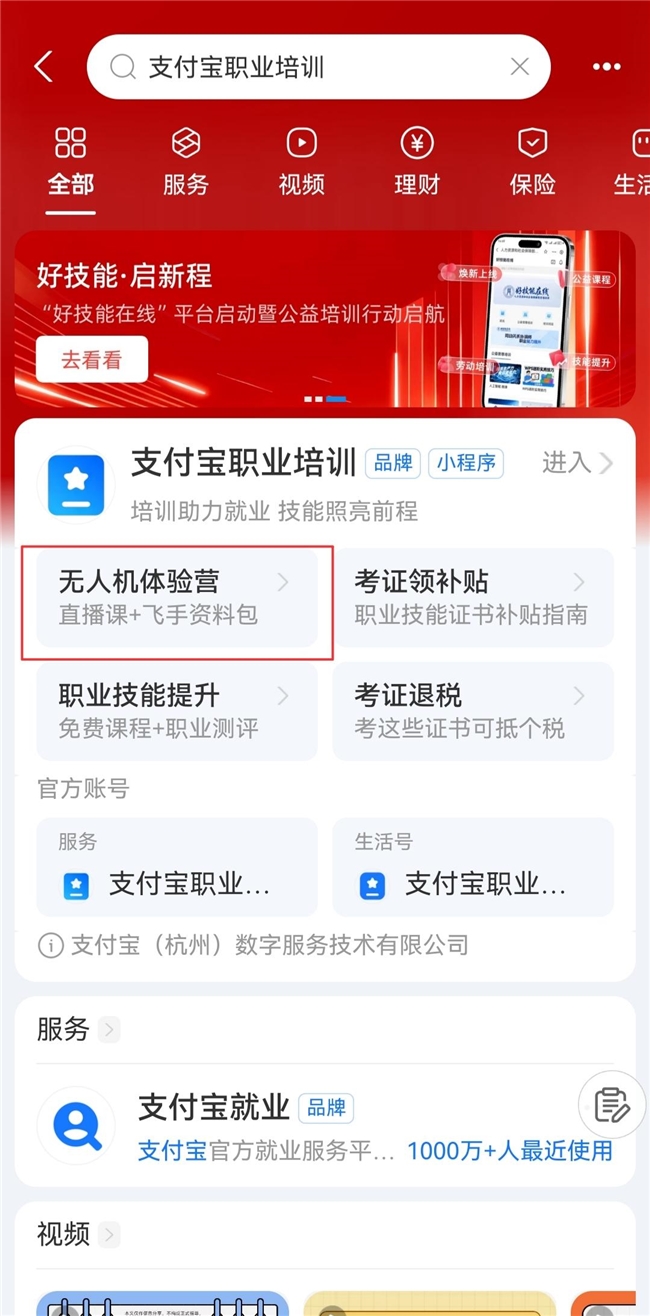Open the 服务 official account 支付宝职业
650x1316 pixels.
[177, 867]
